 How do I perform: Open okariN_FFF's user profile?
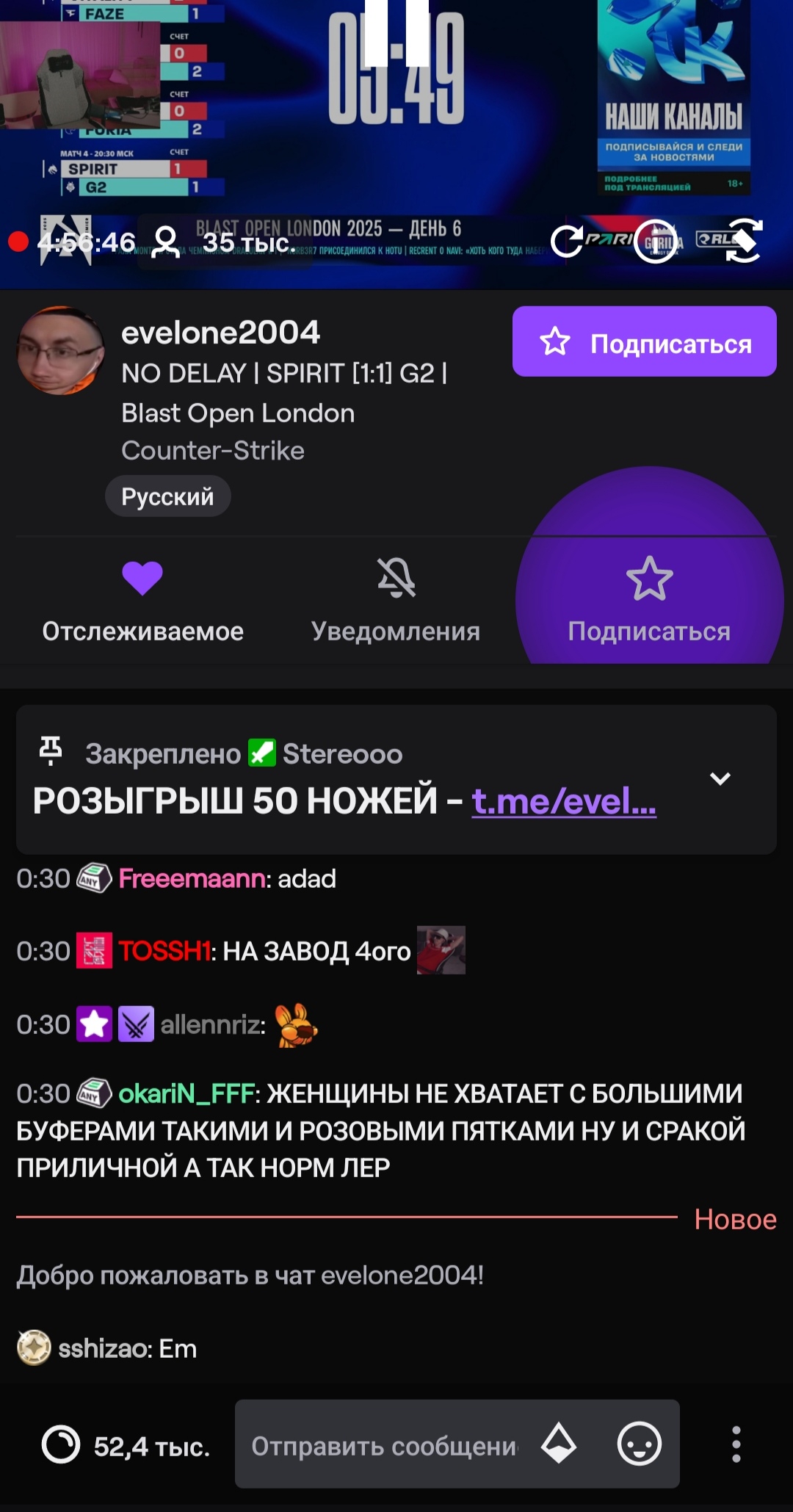point(186,1094)
